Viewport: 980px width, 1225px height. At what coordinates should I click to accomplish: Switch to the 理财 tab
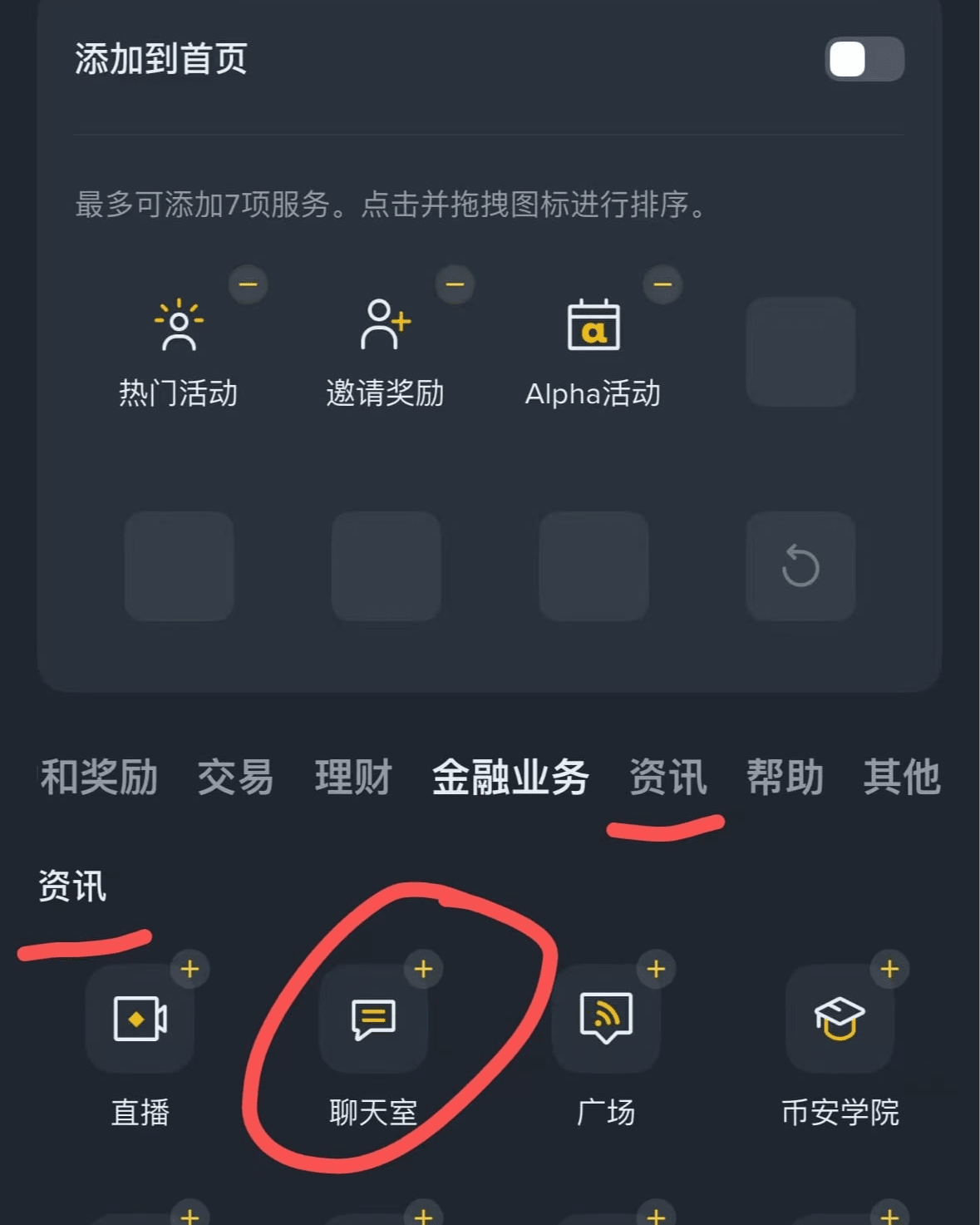[x=352, y=778]
